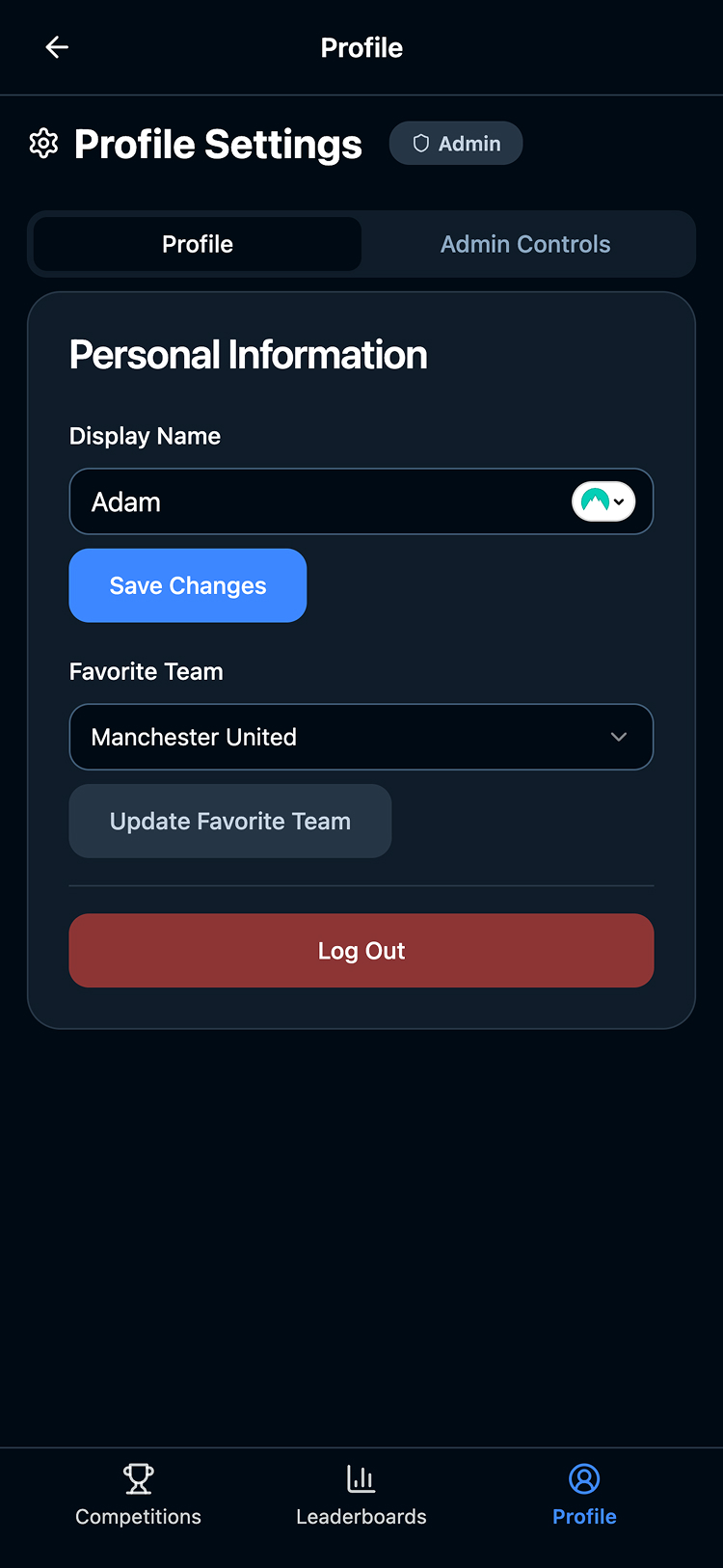Select Profile in the bottom navigation
The width and height of the screenshot is (723, 1568).
[584, 1495]
